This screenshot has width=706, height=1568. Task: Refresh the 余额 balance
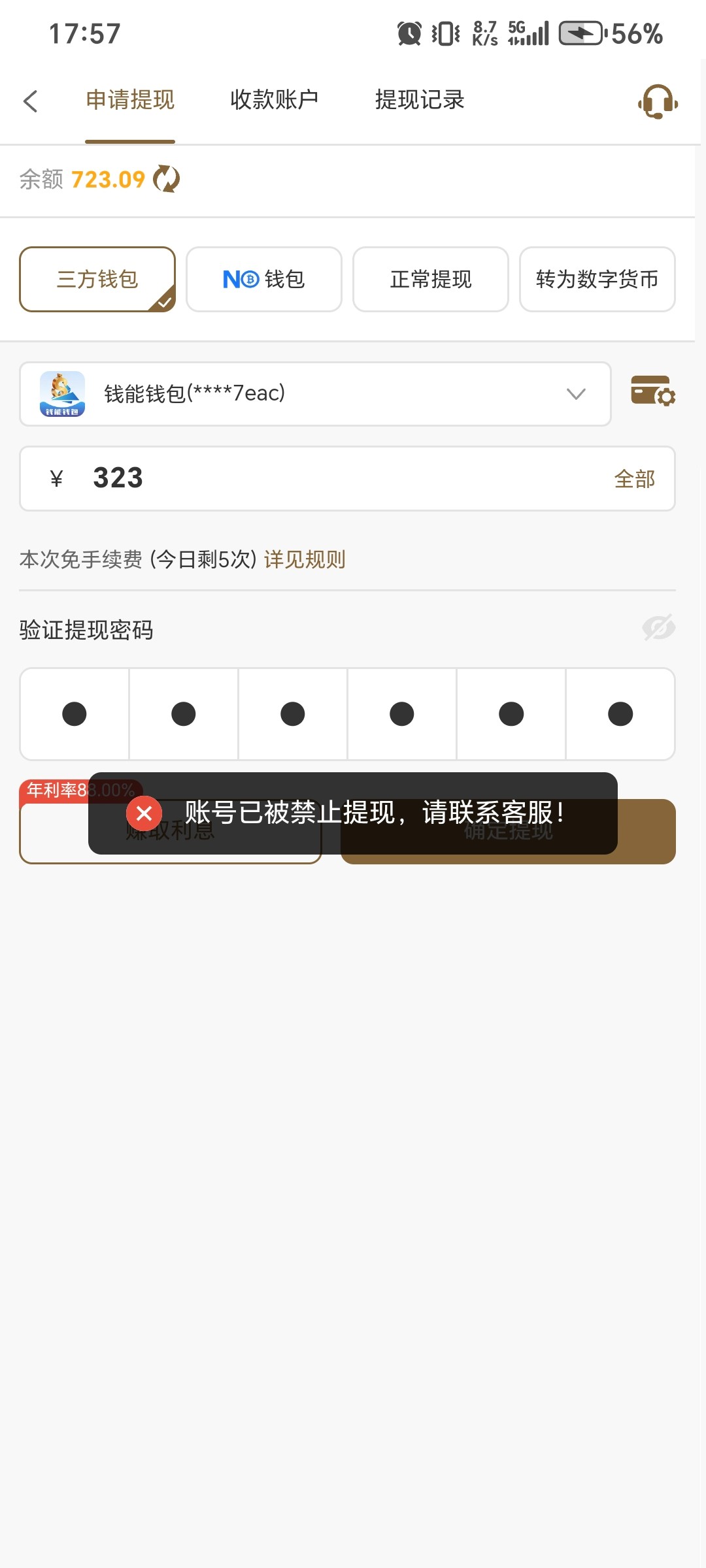[166, 178]
